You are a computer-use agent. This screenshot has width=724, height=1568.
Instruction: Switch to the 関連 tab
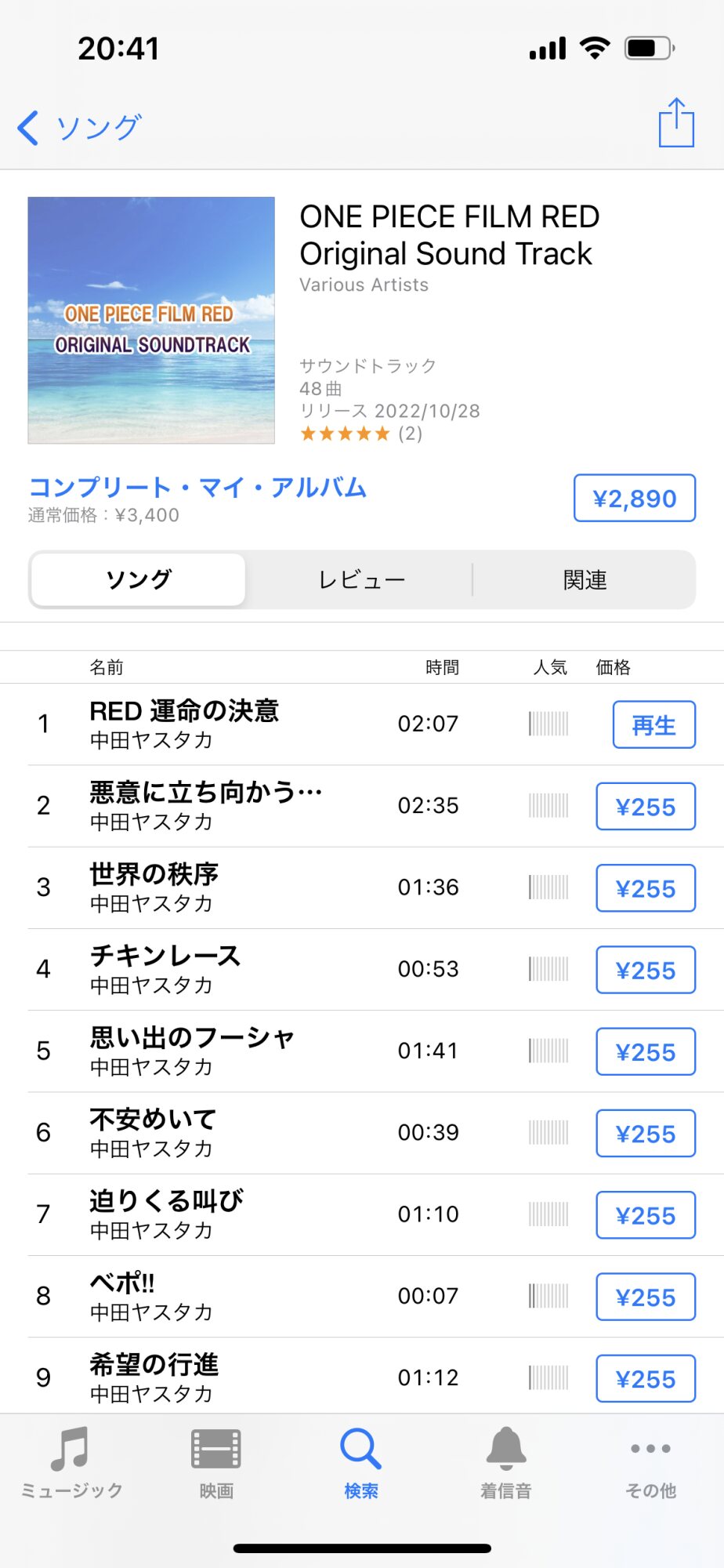(x=585, y=579)
